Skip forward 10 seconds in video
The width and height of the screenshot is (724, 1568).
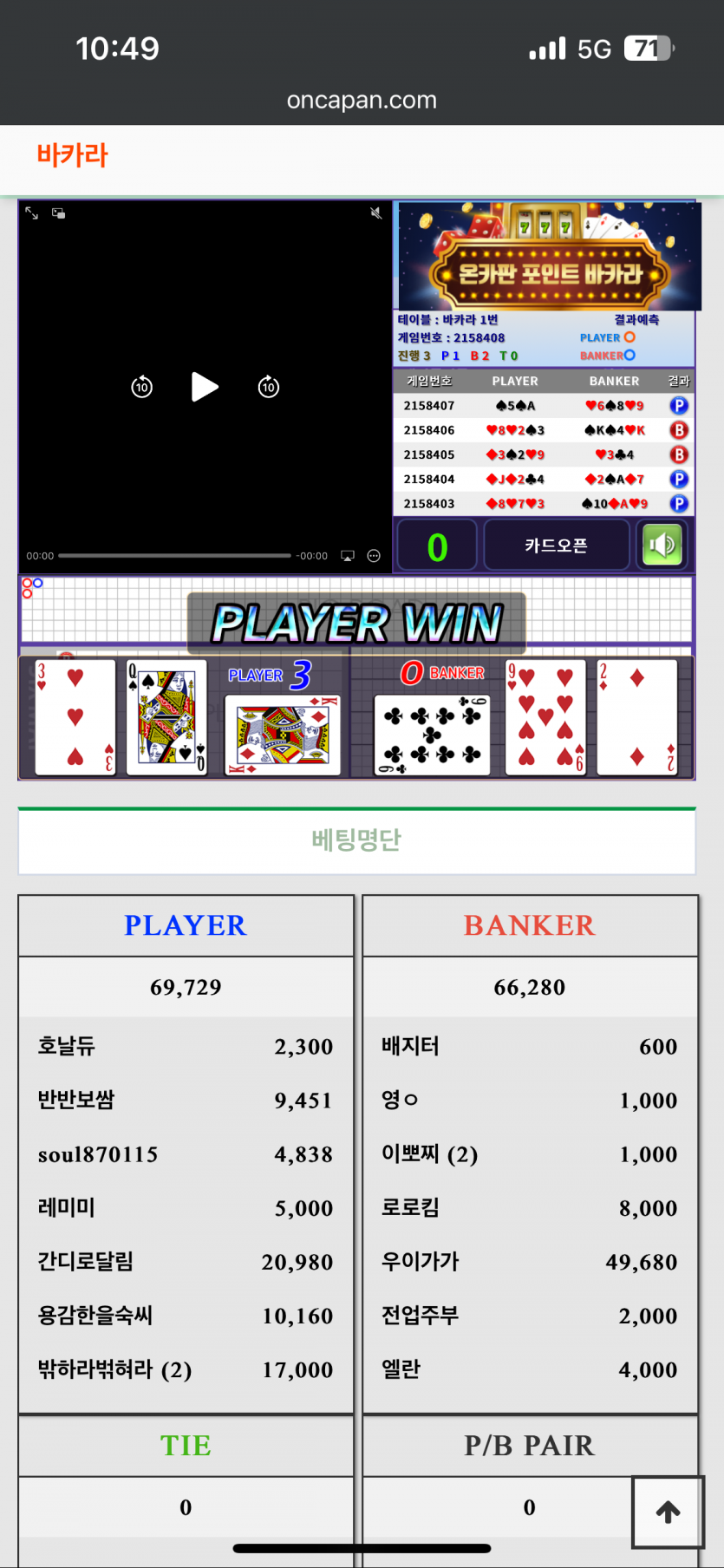coord(269,387)
